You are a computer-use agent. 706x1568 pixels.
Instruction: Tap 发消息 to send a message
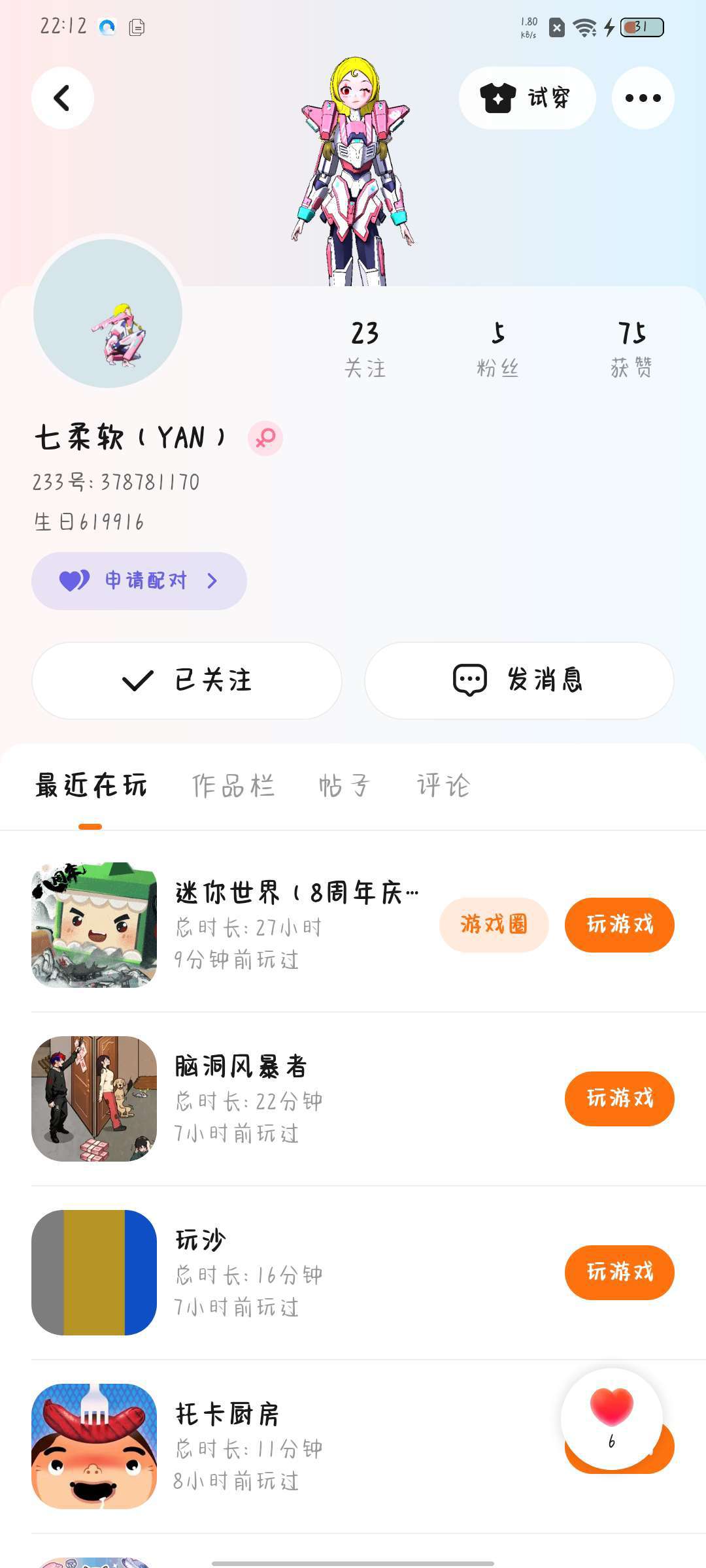click(519, 680)
